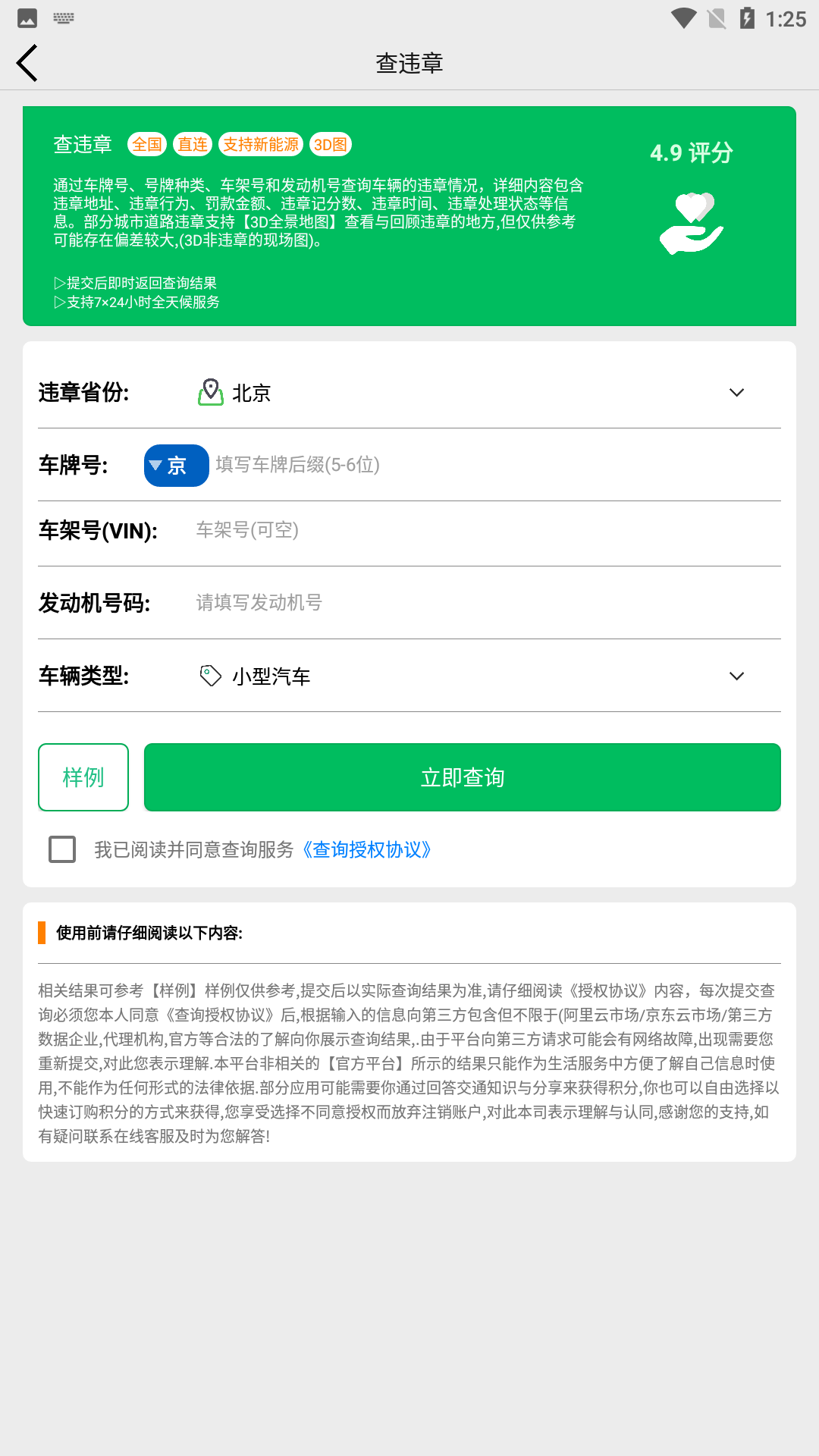Expand the 违章省份 province dropdown
Image resolution: width=819 pixels, height=1456 pixels.
pos(735,392)
